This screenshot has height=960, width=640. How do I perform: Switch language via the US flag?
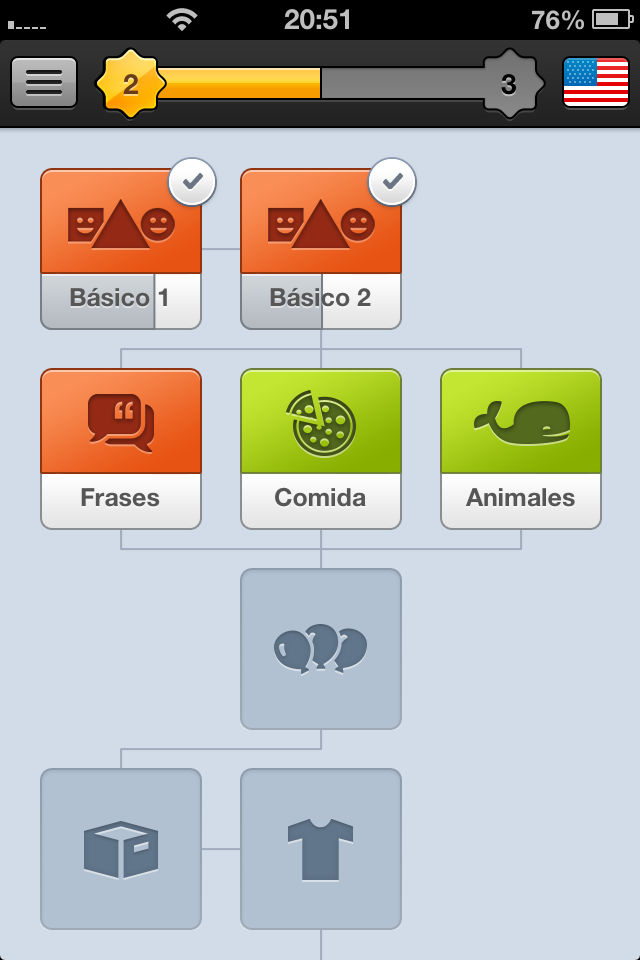[595, 83]
